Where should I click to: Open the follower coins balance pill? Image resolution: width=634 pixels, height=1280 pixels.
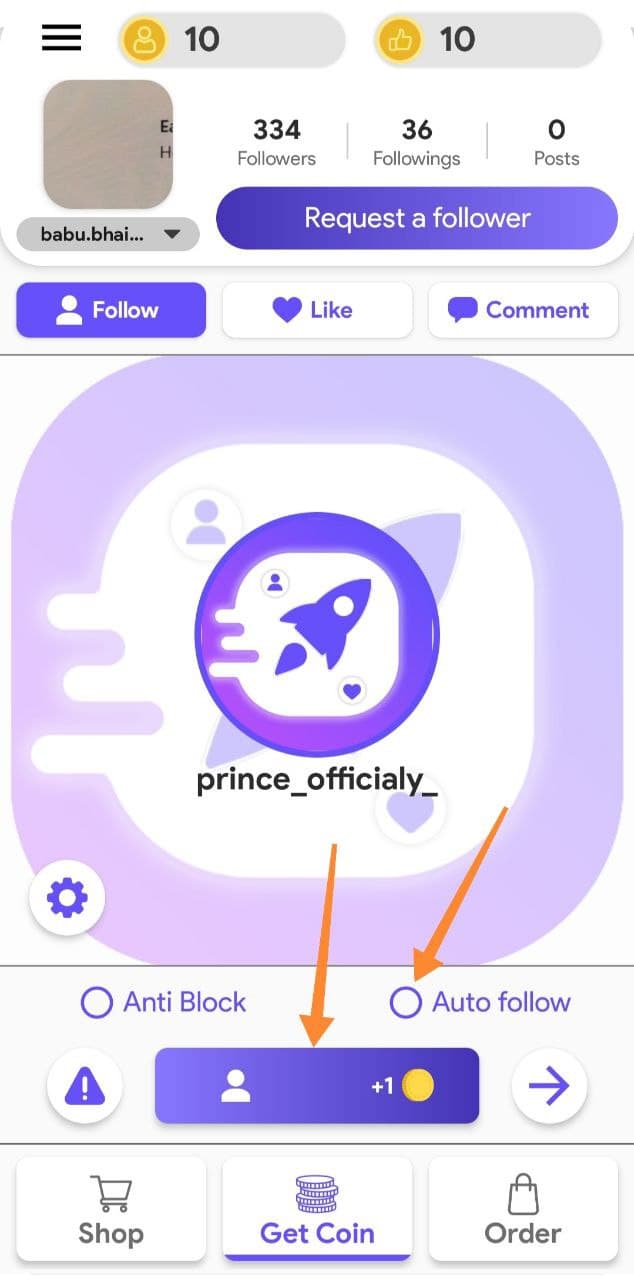(x=230, y=40)
